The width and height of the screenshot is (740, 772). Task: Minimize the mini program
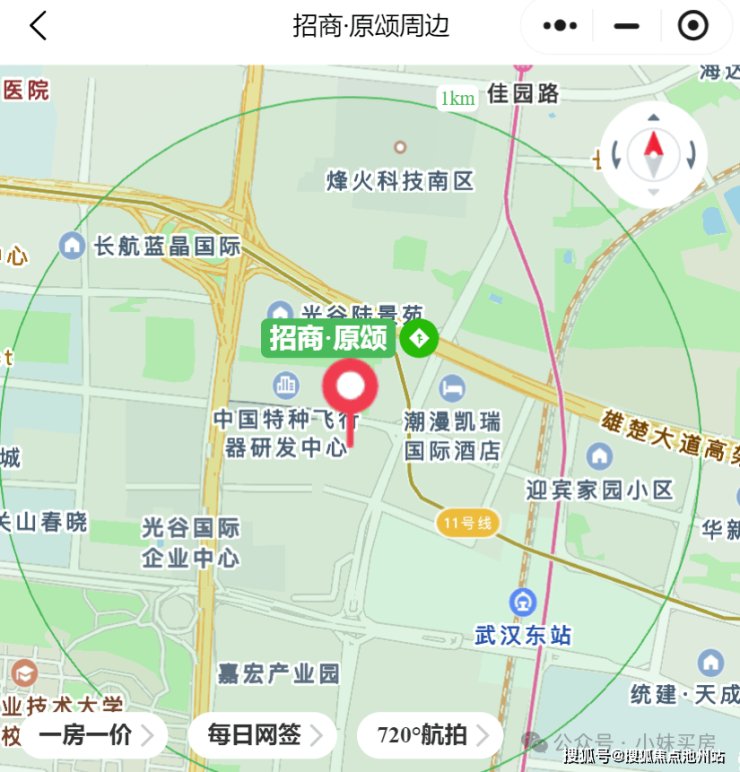point(627,27)
